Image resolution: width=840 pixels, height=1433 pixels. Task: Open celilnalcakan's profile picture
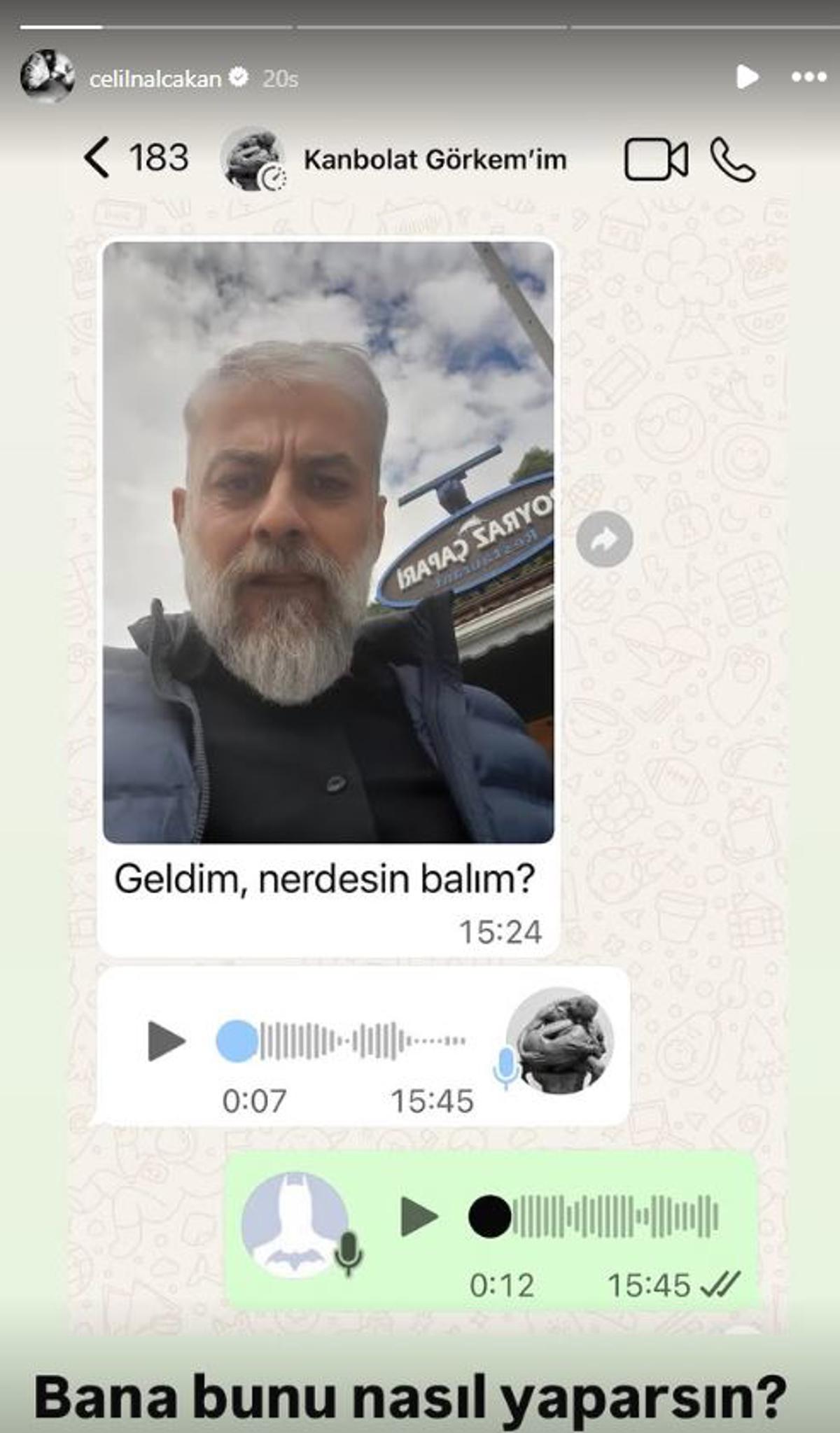(47, 76)
